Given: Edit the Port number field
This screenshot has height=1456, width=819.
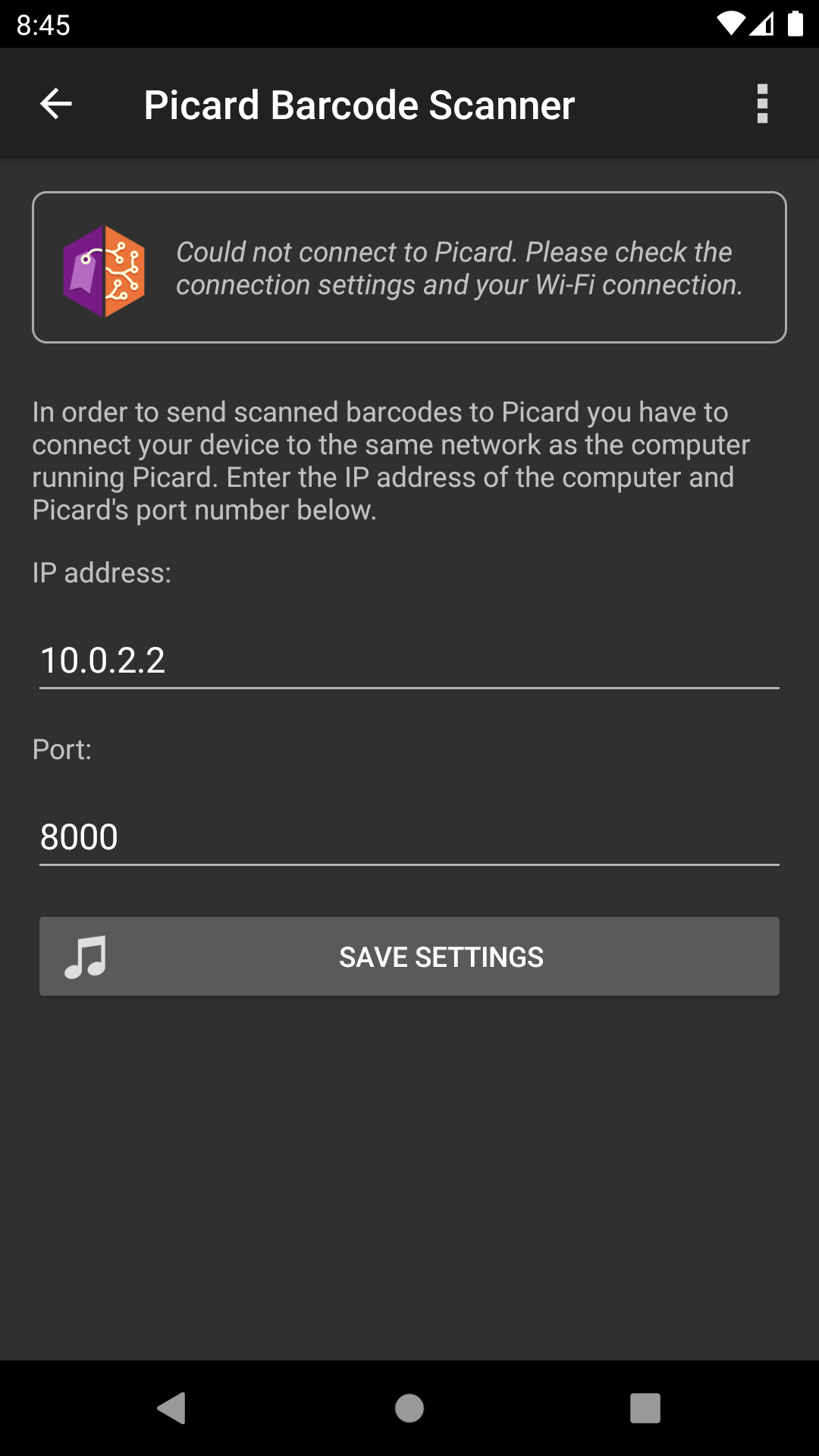Looking at the screenshot, I should pos(409,836).
